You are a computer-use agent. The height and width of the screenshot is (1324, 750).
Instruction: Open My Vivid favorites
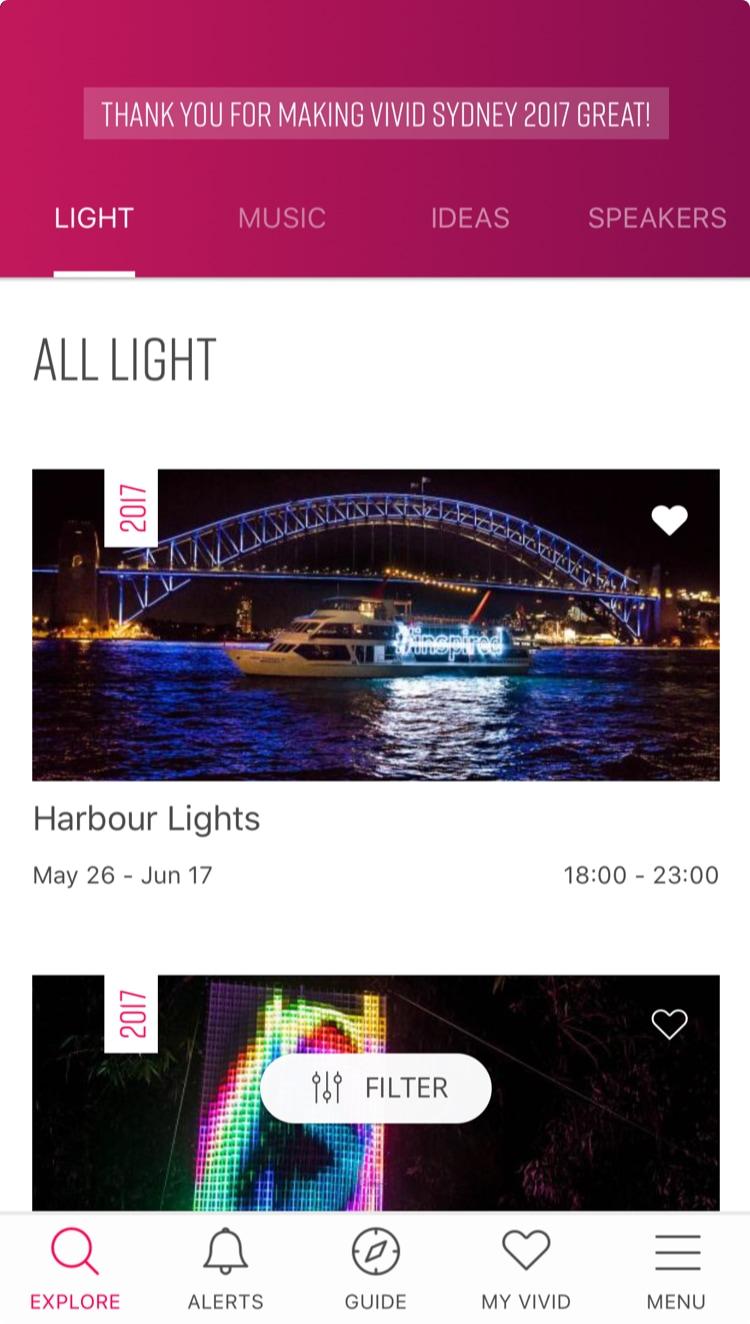(x=526, y=1268)
